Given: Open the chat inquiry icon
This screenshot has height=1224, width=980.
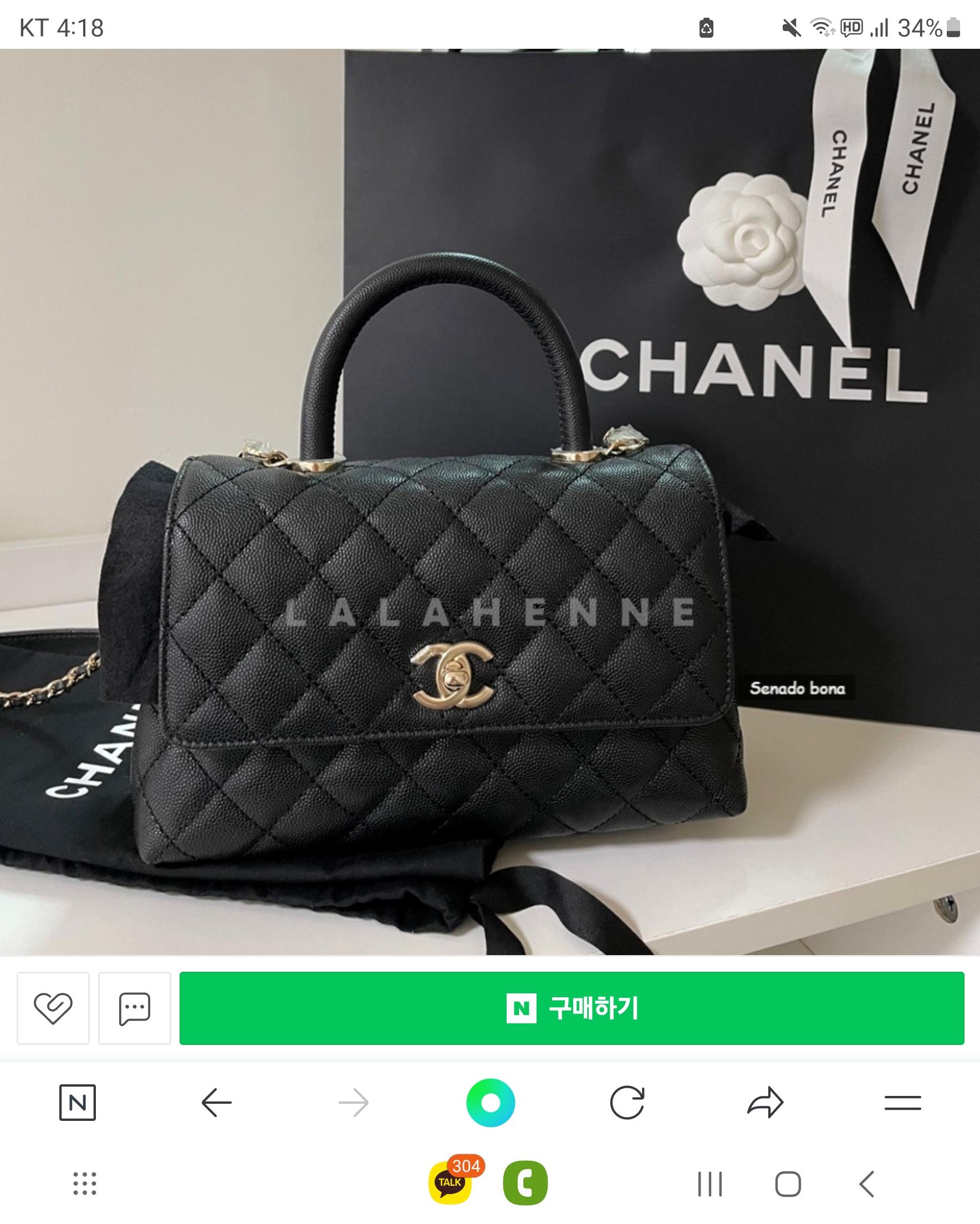Looking at the screenshot, I should pyautogui.click(x=135, y=1008).
